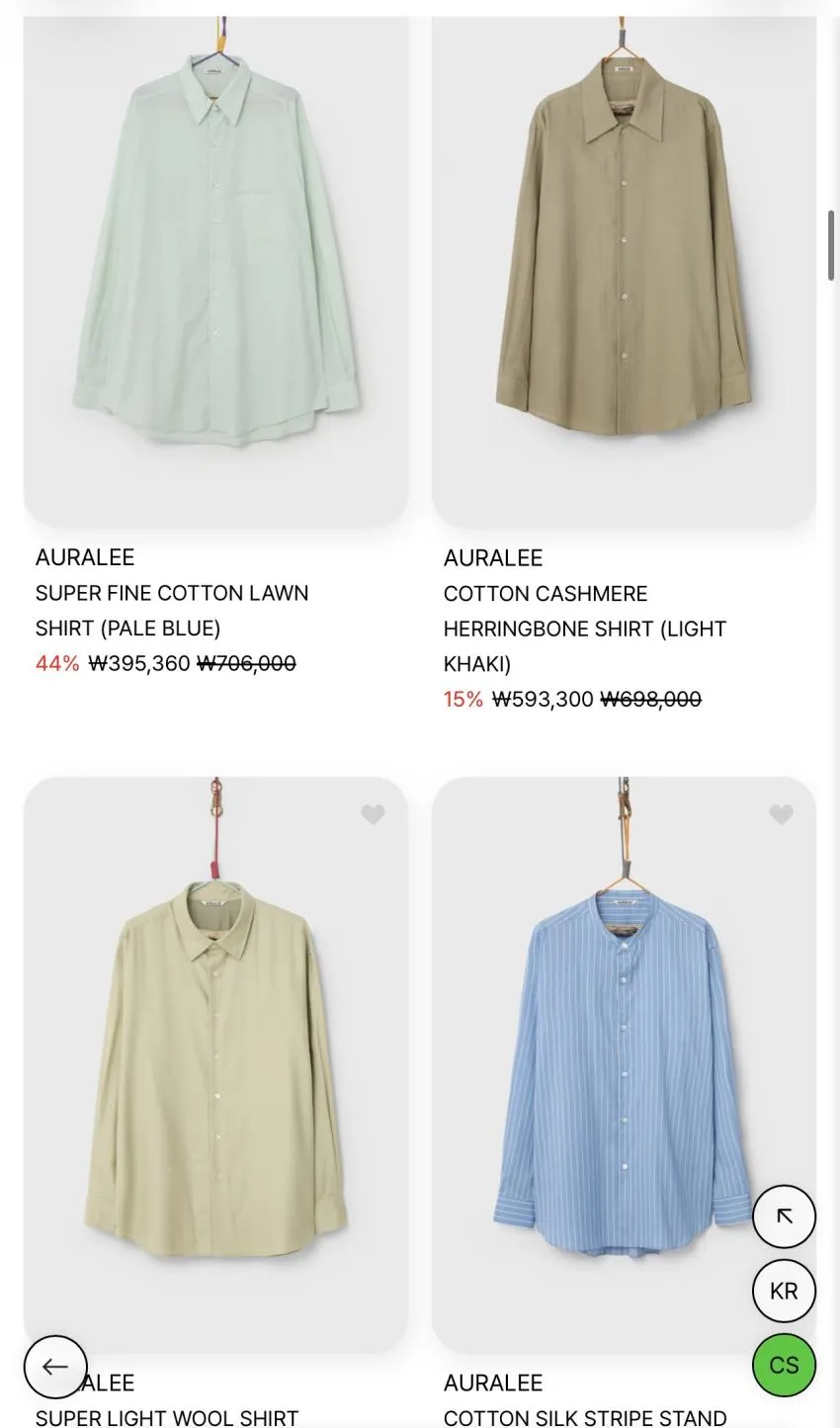Screen dimensions: 840x1428
Task: Open the KR language selector
Action: (x=784, y=1291)
